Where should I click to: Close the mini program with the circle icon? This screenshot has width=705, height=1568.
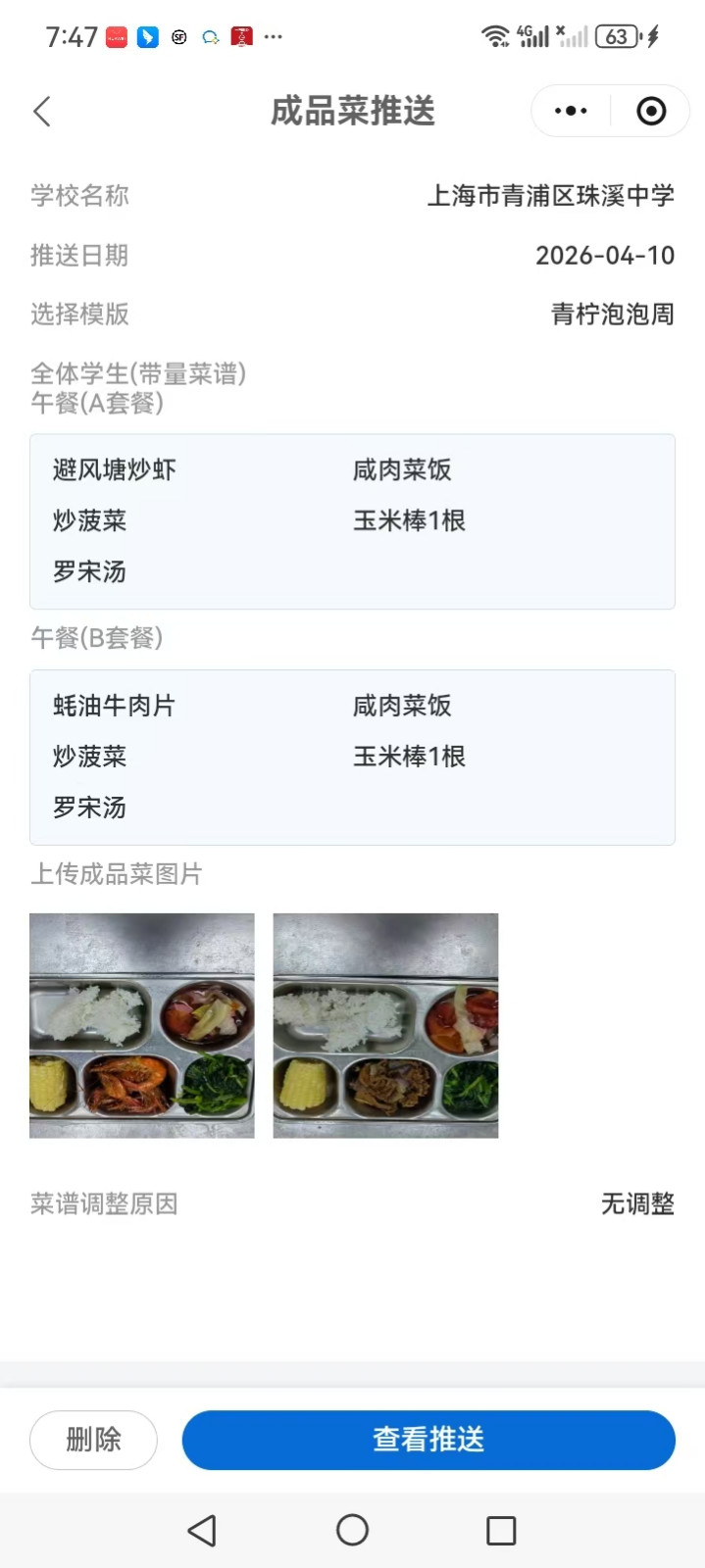(x=651, y=112)
